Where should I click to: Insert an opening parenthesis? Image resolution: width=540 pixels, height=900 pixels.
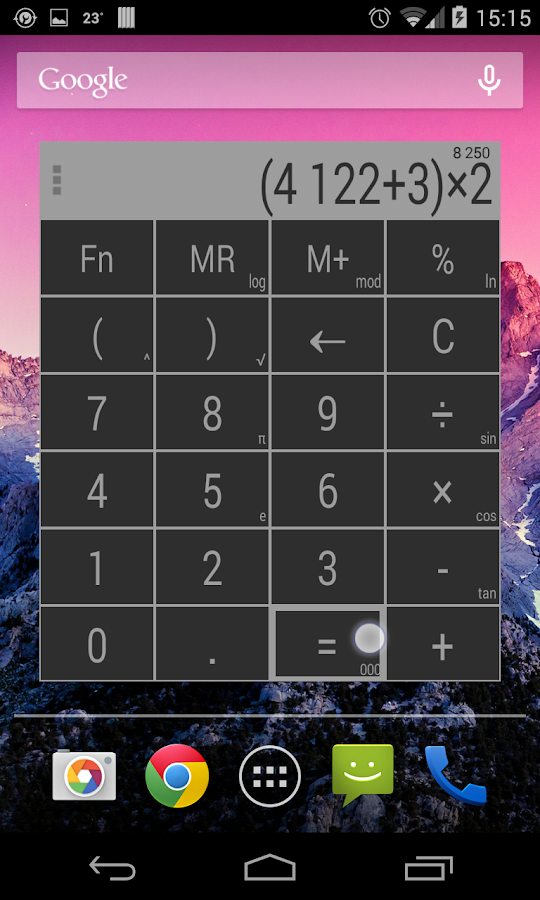pyautogui.click(x=97, y=336)
